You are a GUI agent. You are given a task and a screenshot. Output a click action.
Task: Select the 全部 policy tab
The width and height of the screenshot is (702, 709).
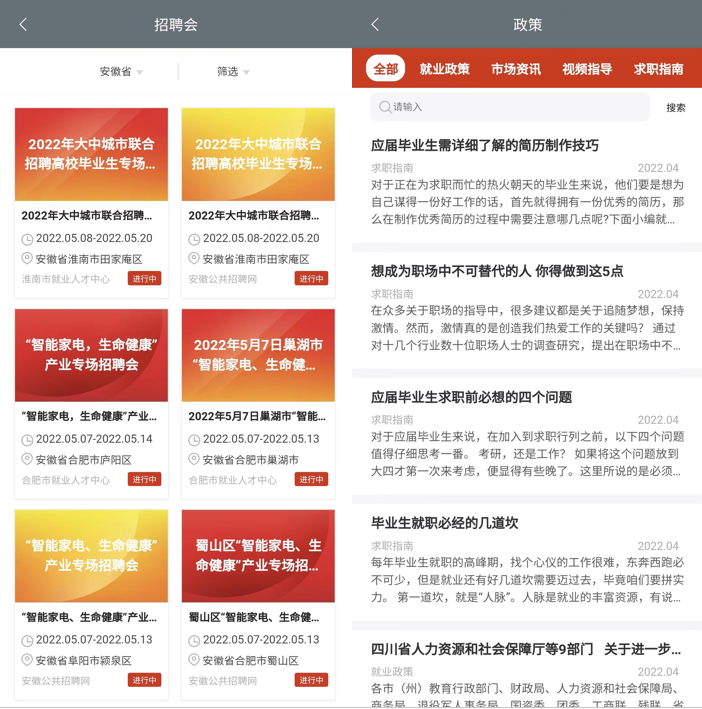(x=385, y=69)
